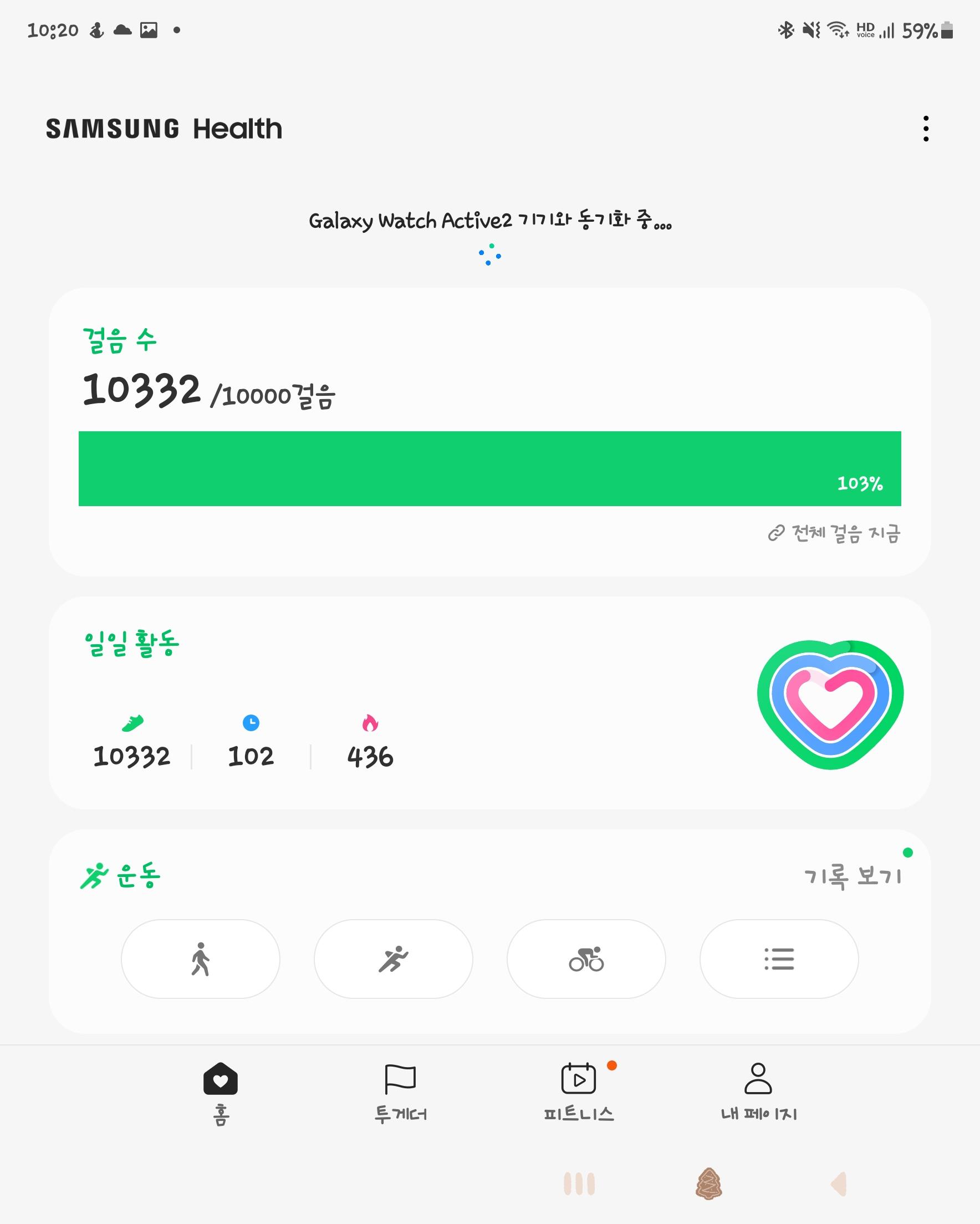Screen dimensions: 980x1224
Task: Start a walking workout
Action: click(x=201, y=959)
